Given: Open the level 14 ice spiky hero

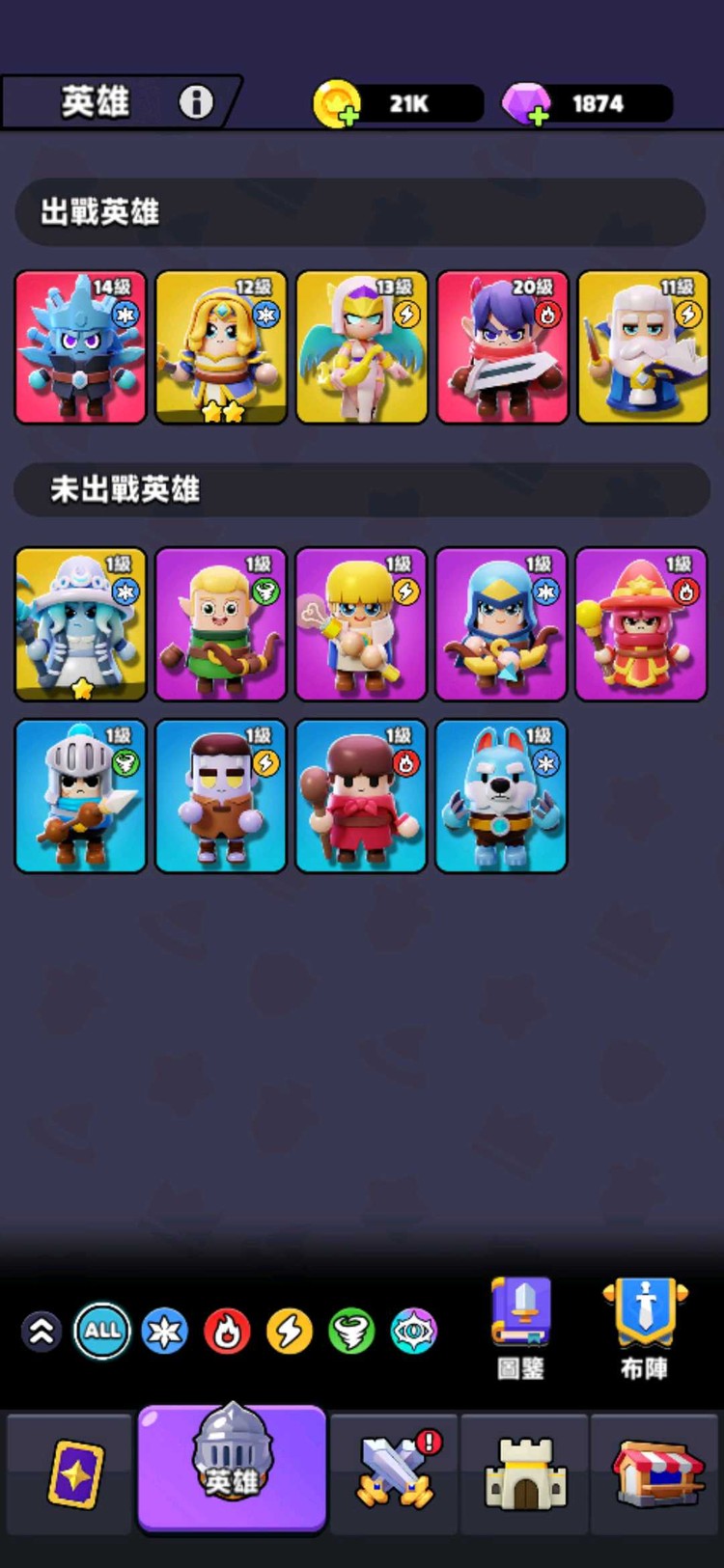Looking at the screenshot, I should pyautogui.click(x=81, y=347).
